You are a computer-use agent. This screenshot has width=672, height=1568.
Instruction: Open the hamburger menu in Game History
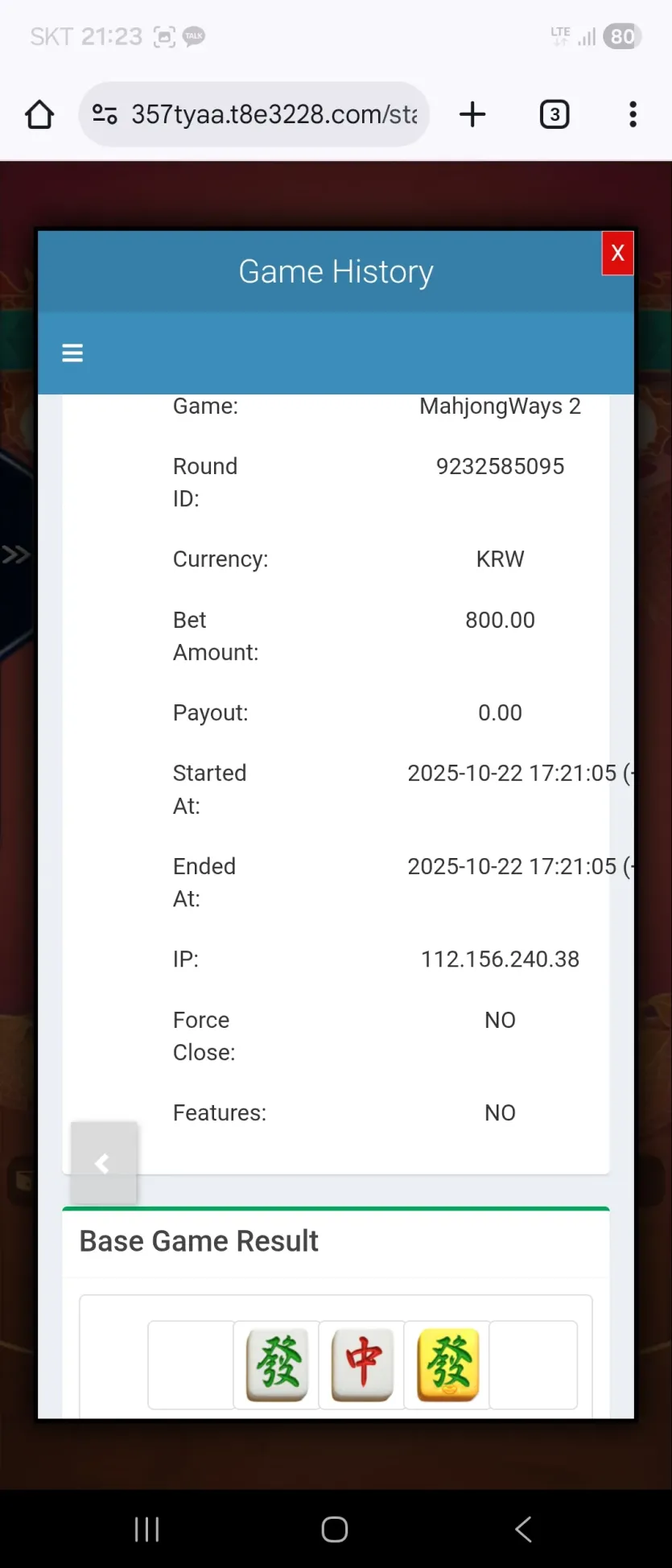pyautogui.click(x=72, y=353)
